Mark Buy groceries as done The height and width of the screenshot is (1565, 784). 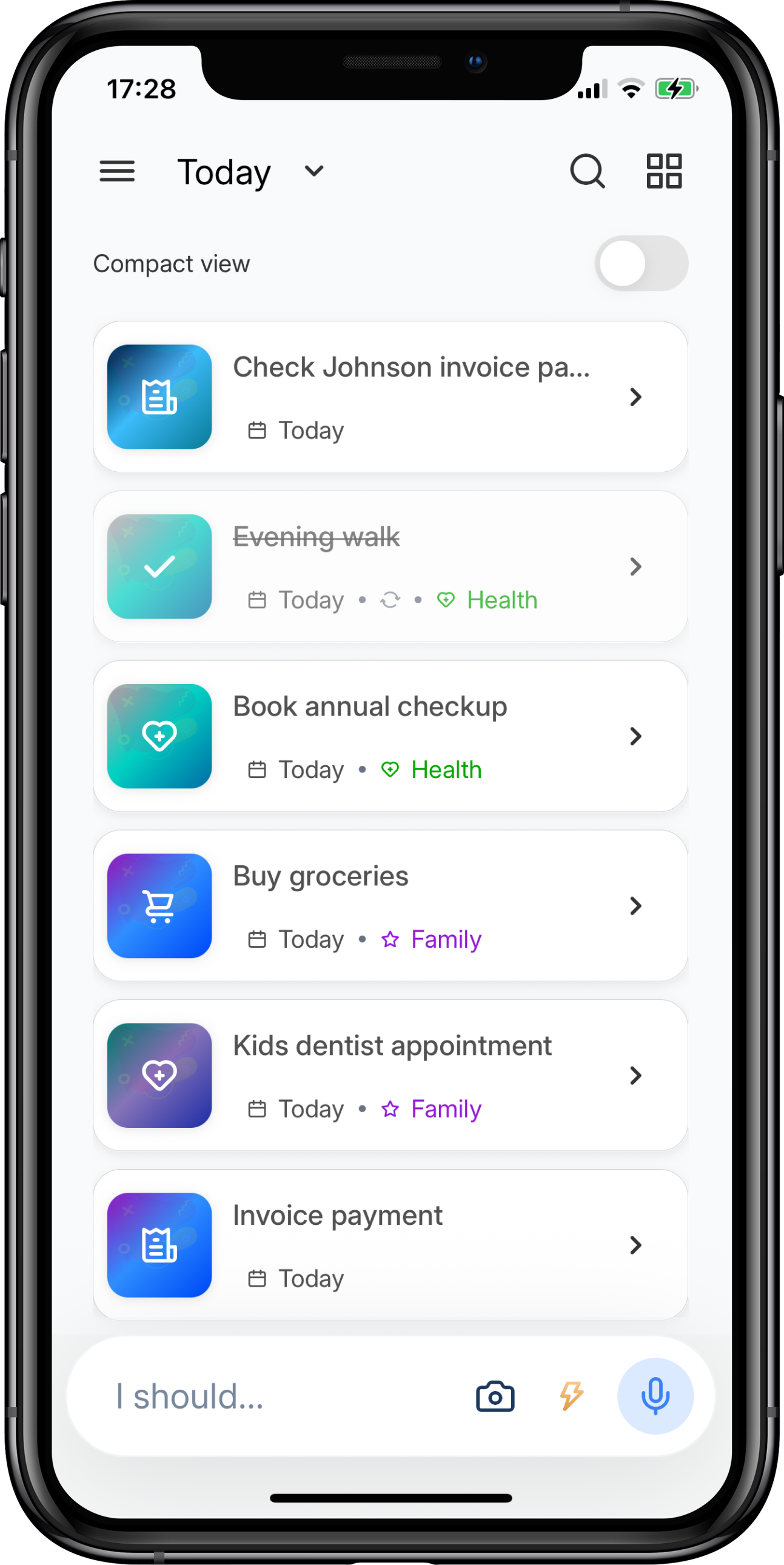[159, 906]
